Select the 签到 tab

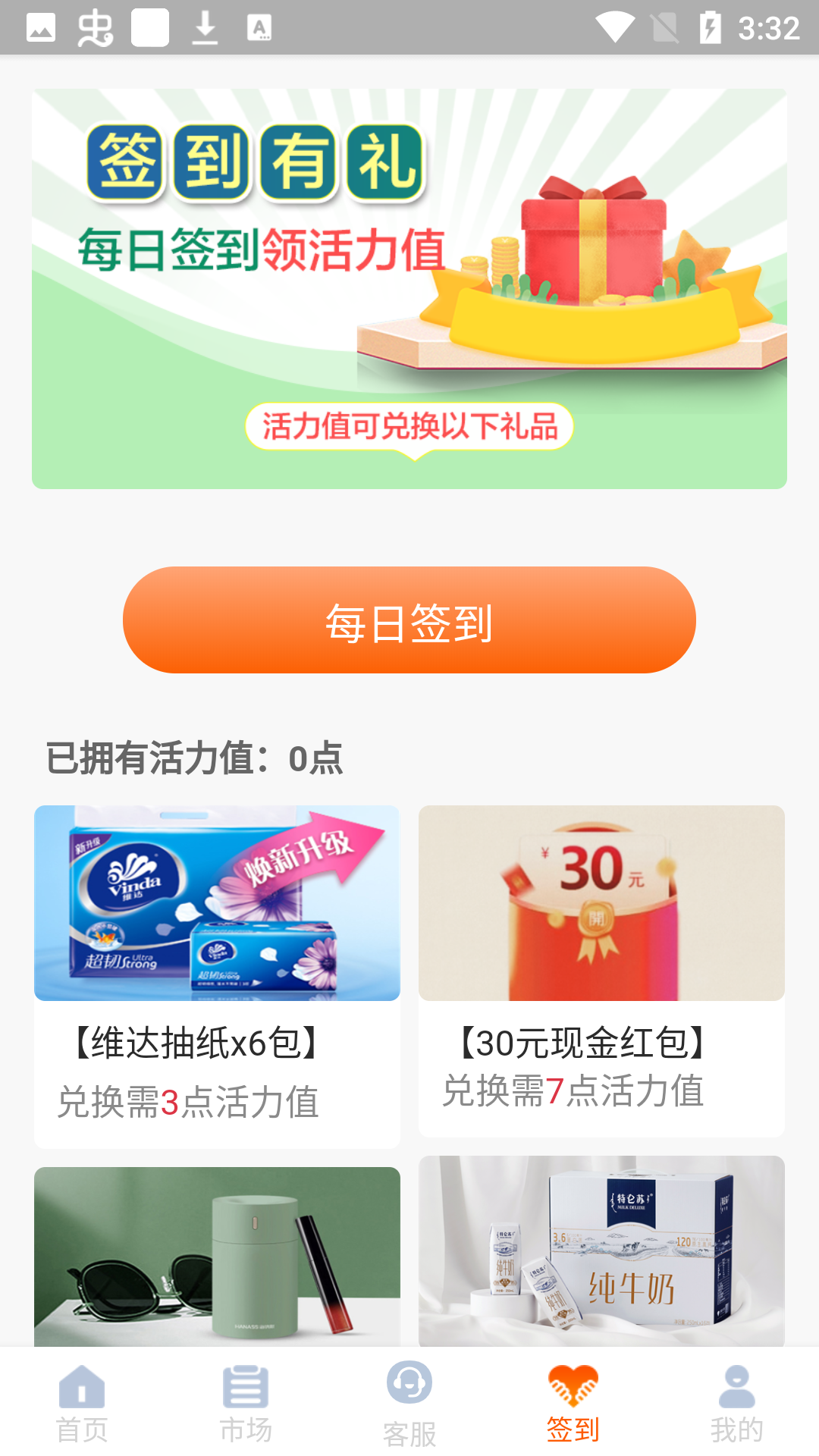573,1403
